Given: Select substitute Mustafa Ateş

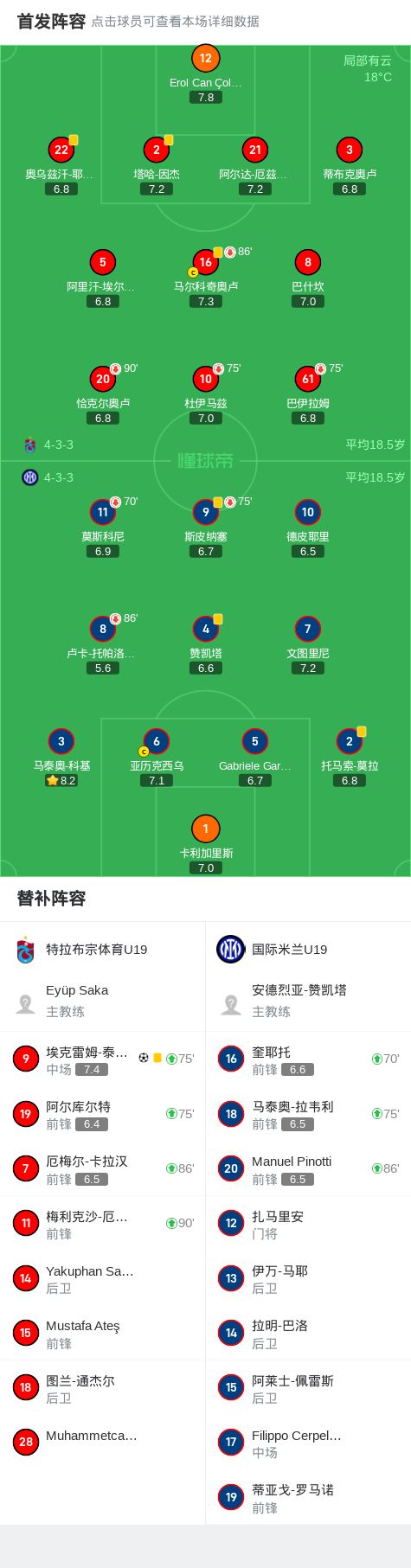Looking at the screenshot, I should tap(102, 1334).
